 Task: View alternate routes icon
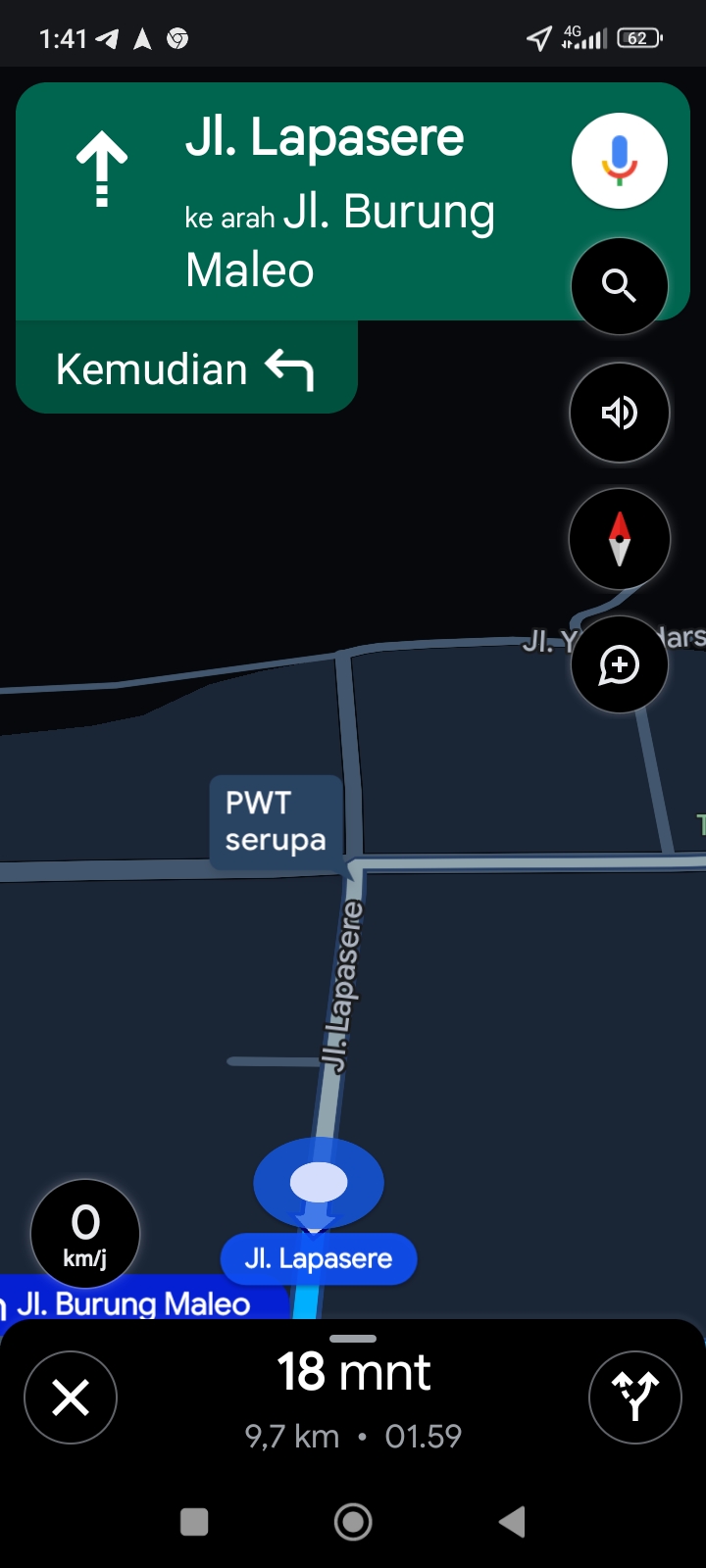point(635,1397)
